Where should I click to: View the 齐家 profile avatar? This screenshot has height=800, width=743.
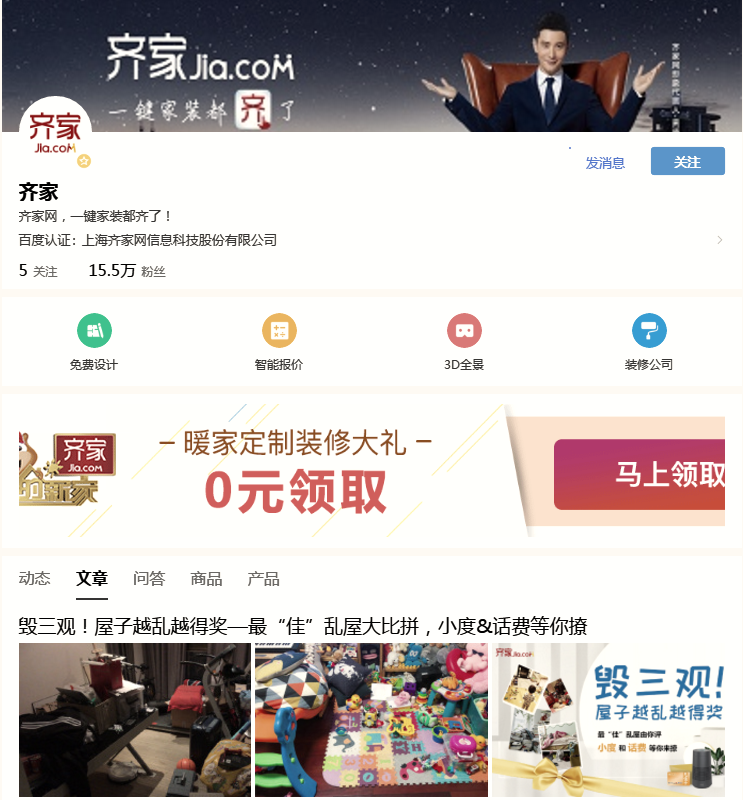point(55,133)
